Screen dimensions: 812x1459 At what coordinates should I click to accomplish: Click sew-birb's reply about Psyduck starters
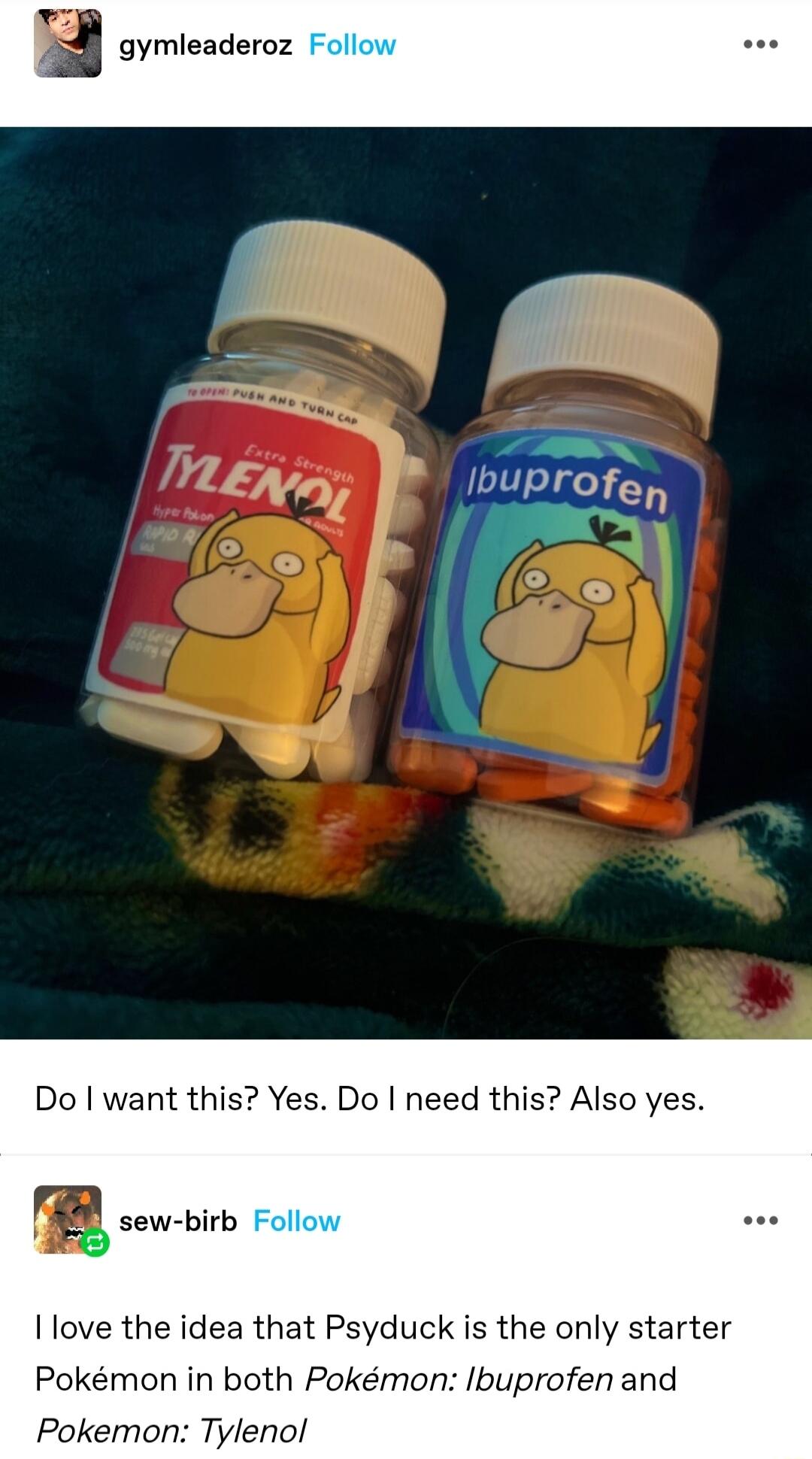point(376,1380)
